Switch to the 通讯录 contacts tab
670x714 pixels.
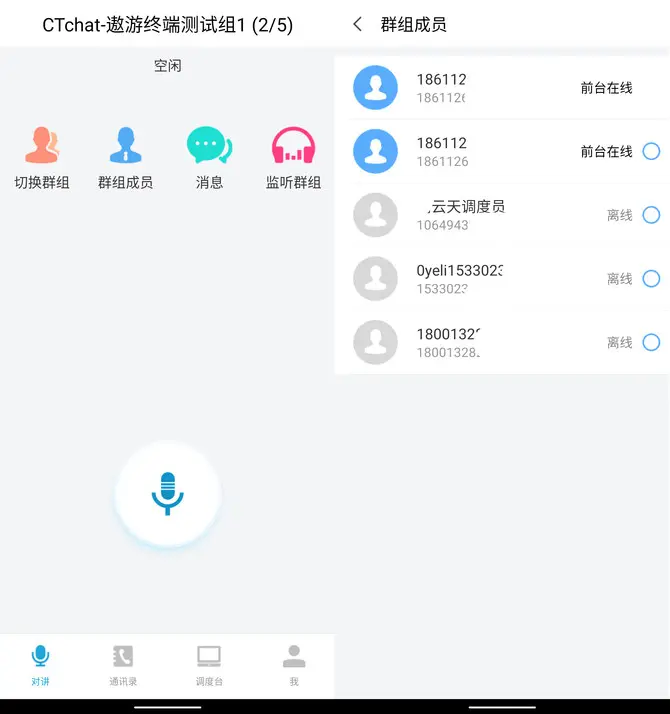click(x=123, y=665)
